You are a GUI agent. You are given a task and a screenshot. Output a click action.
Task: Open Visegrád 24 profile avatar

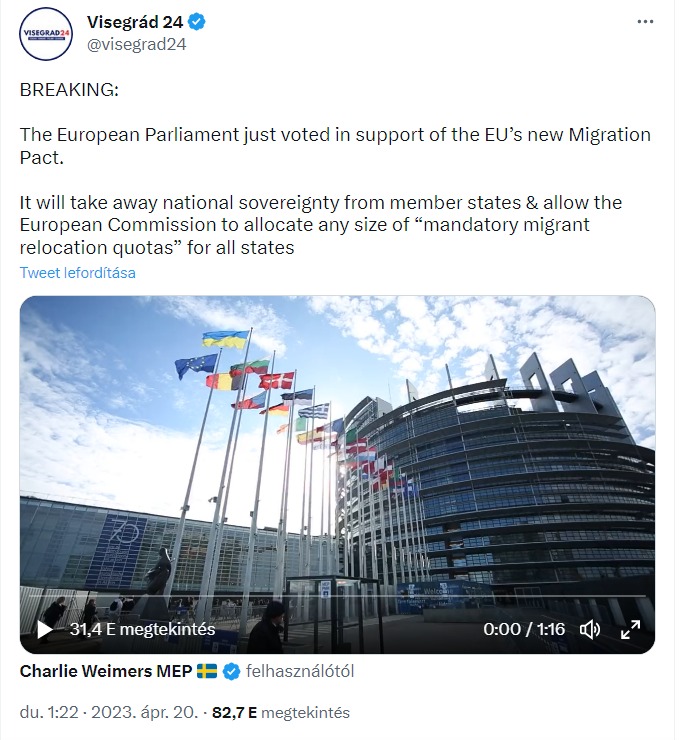point(46,33)
